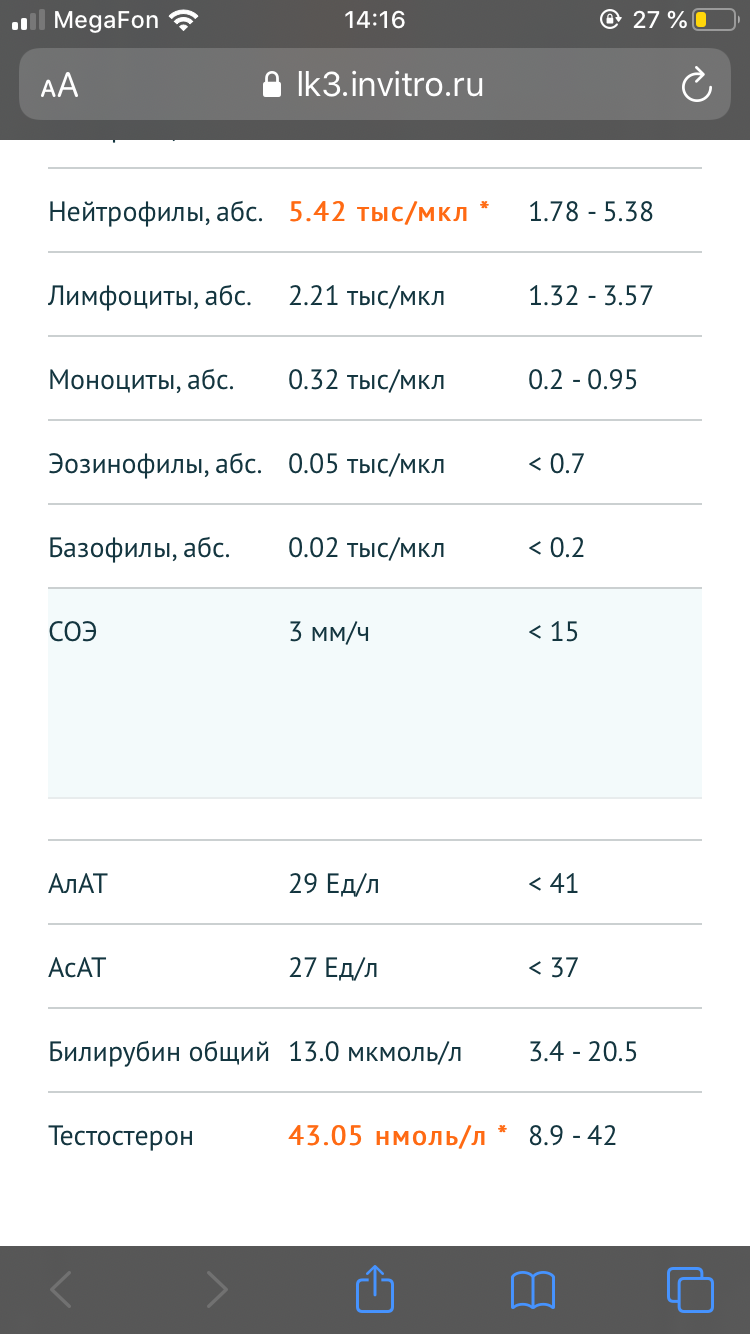Tap the Билирубин общий row
The width and height of the screenshot is (750, 1334).
pos(160,1051)
